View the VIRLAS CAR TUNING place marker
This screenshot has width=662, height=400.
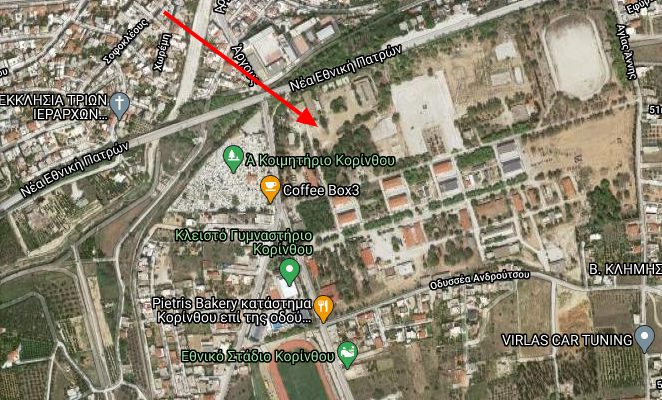(x=645, y=337)
